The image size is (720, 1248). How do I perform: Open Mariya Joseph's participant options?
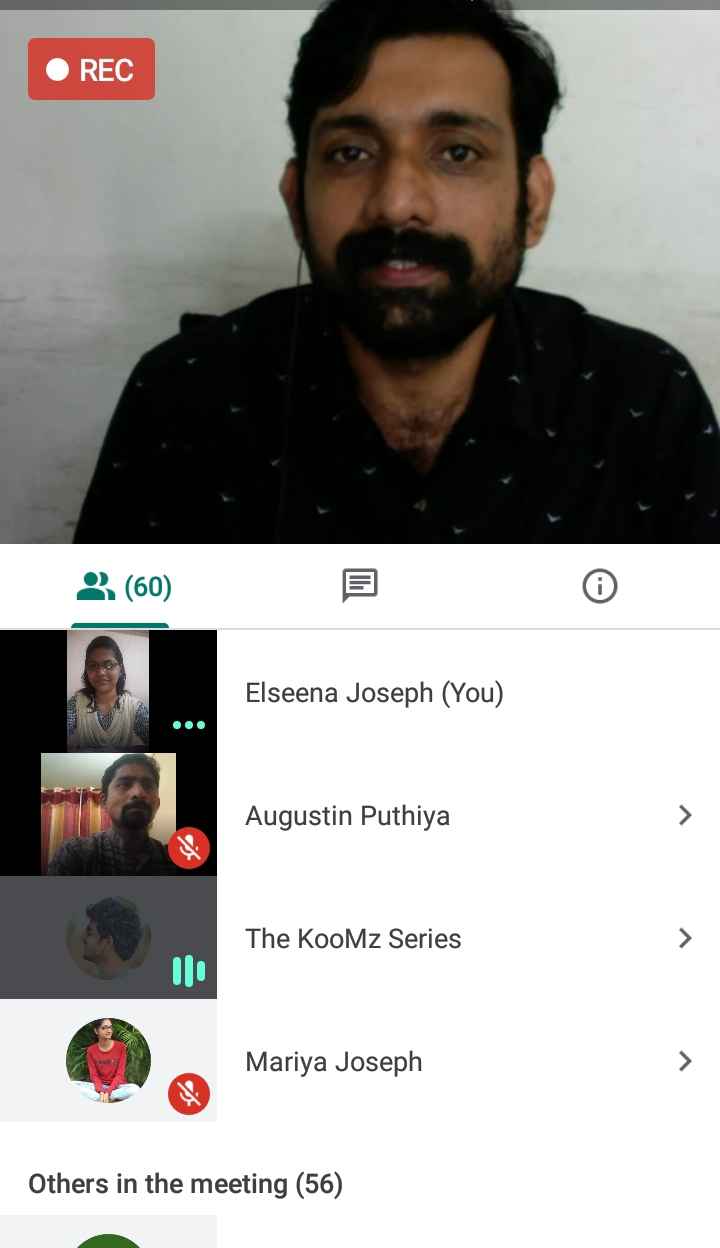click(685, 1061)
